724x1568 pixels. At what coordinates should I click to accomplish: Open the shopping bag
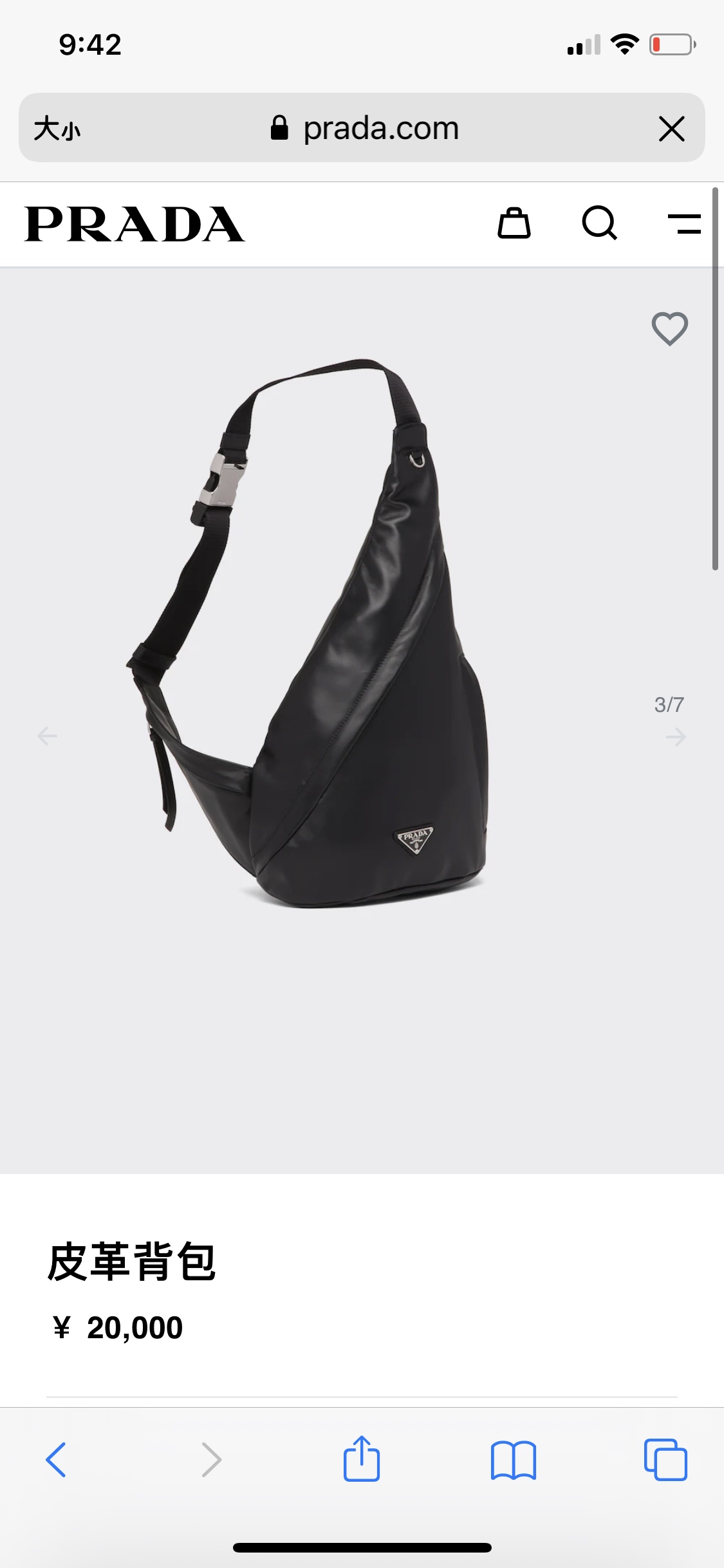tap(514, 223)
